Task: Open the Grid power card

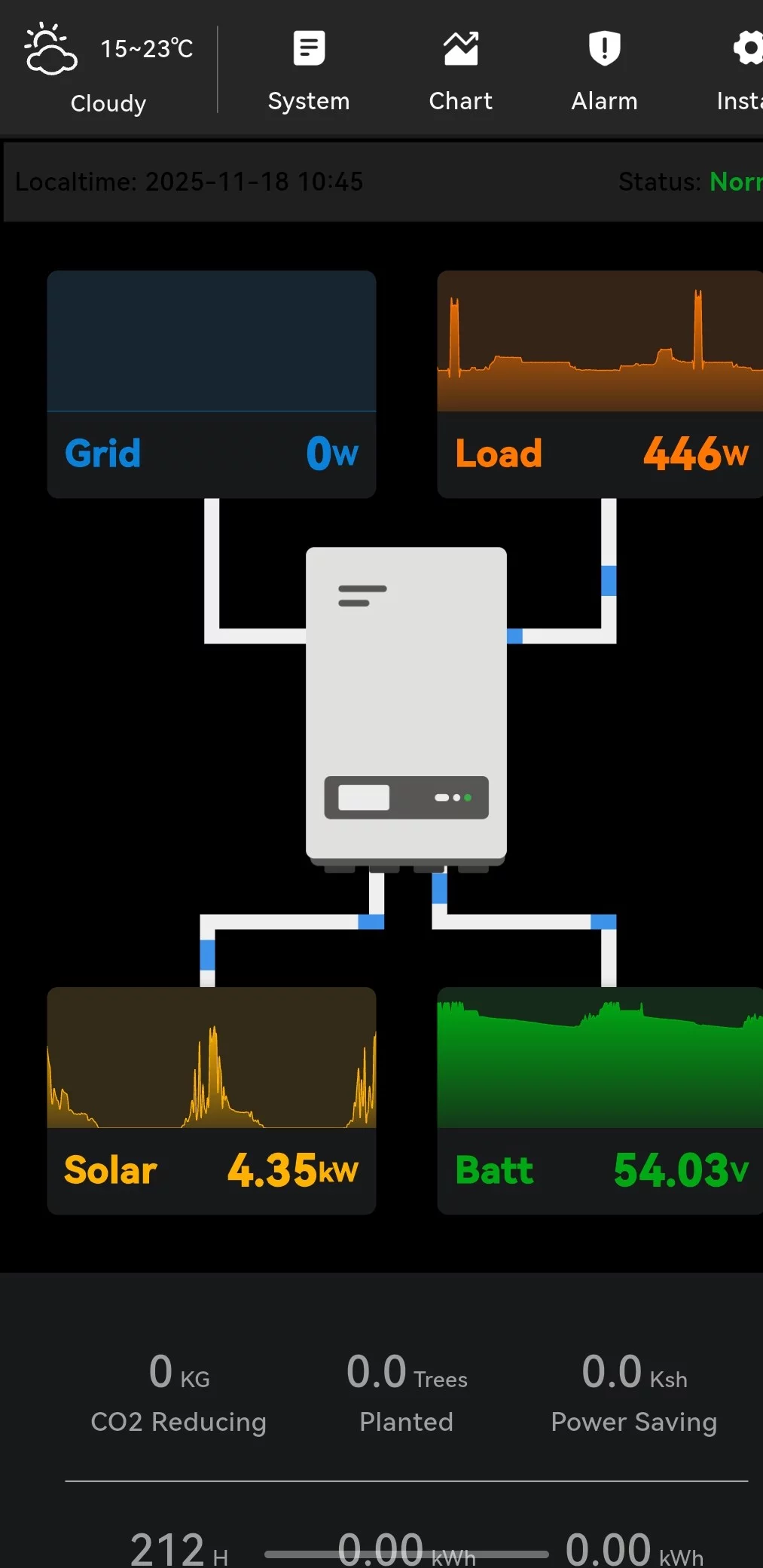Action: click(212, 384)
